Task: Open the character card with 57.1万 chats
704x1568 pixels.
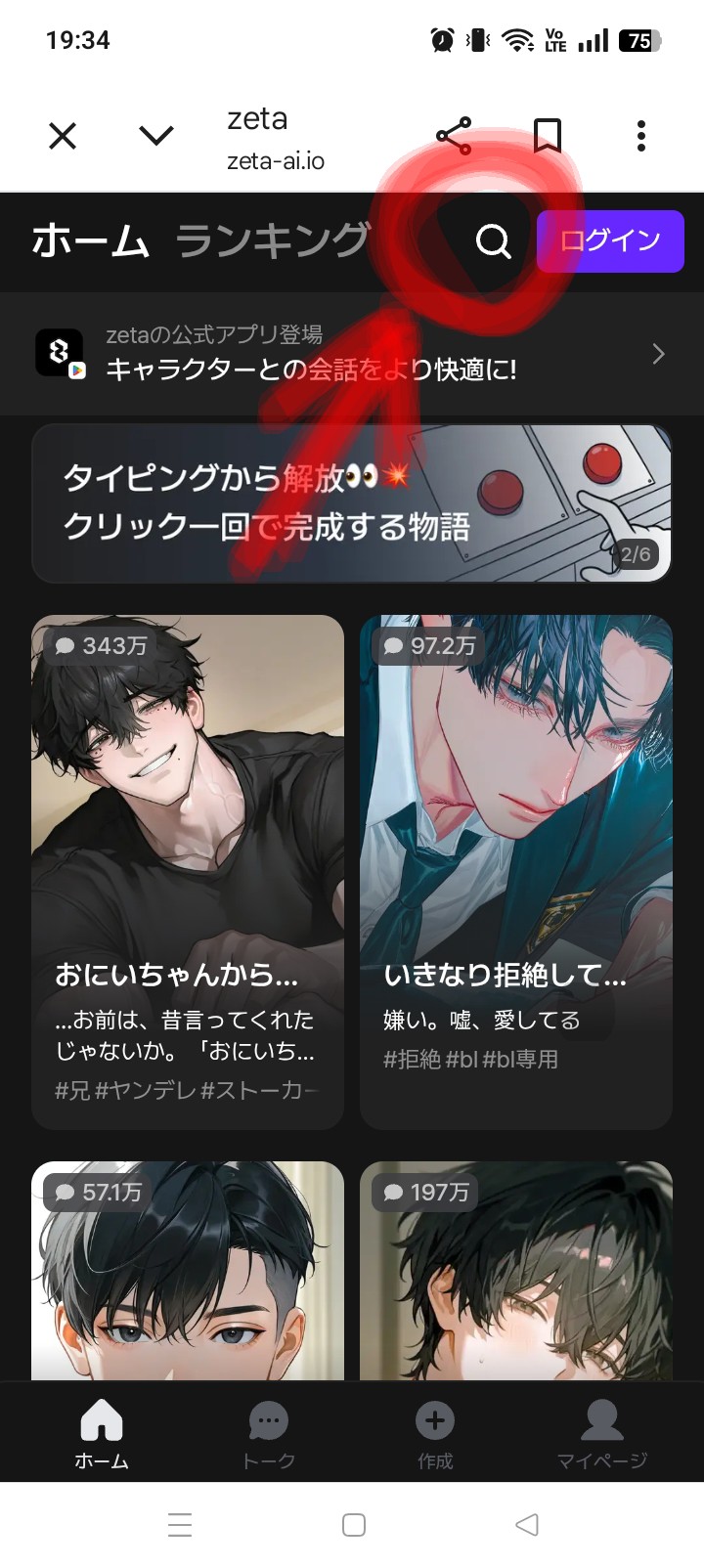Action: point(188,1271)
